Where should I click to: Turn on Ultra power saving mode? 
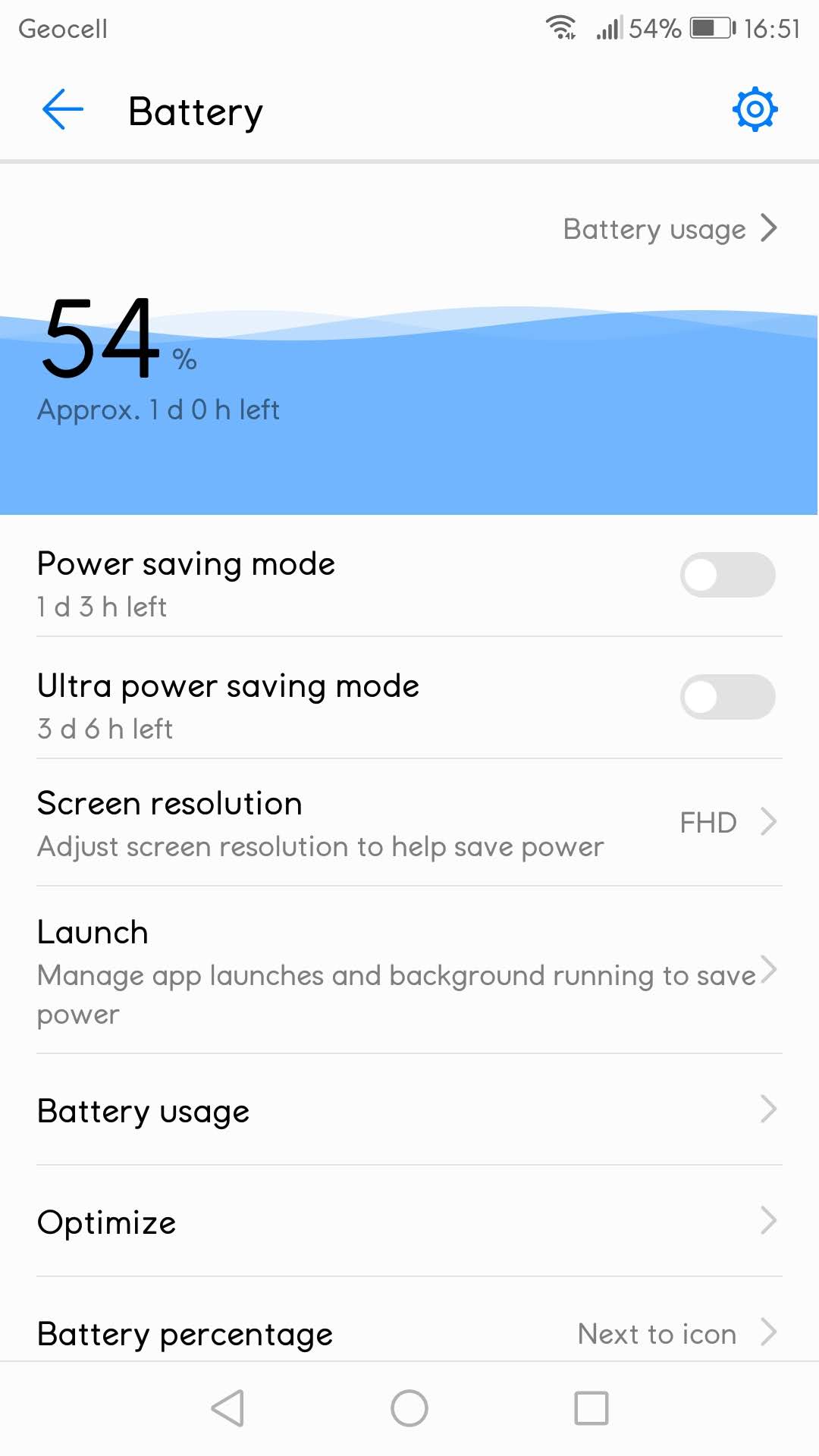point(726,697)
